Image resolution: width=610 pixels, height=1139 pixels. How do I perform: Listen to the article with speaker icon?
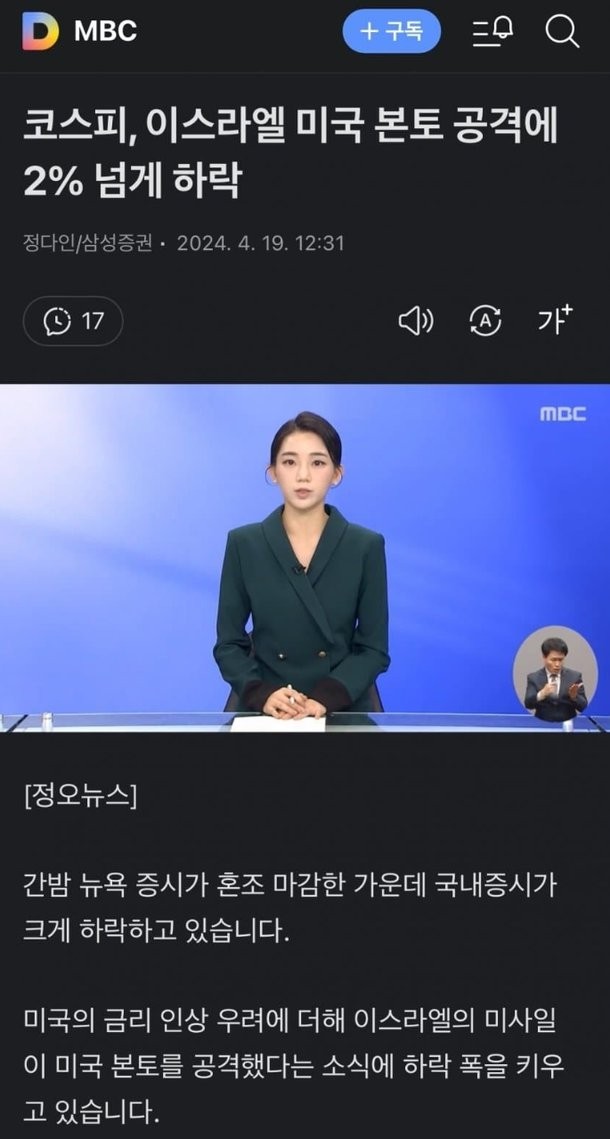point(415,321)
